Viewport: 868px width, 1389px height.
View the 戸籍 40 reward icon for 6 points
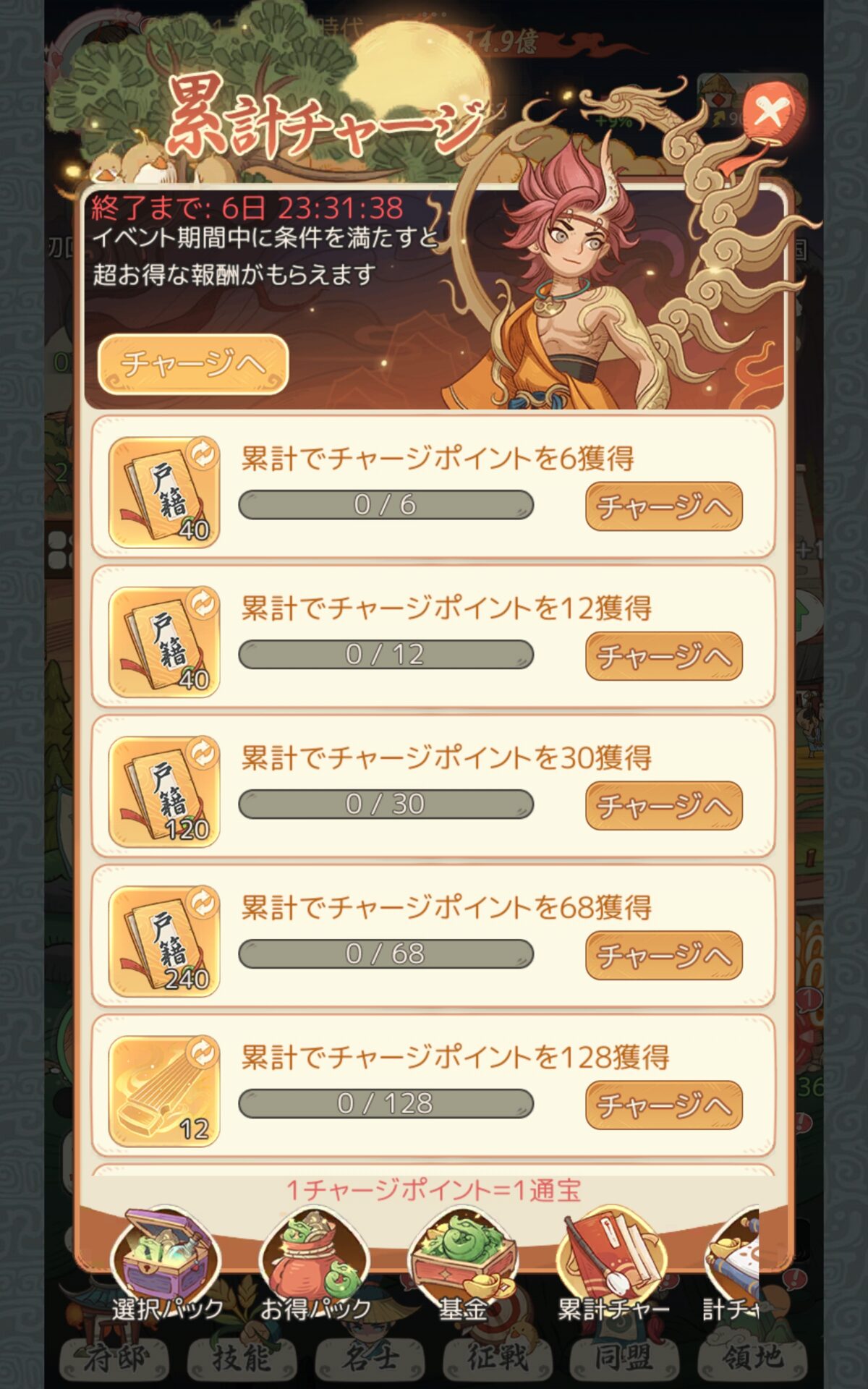[x=164, y=492]
